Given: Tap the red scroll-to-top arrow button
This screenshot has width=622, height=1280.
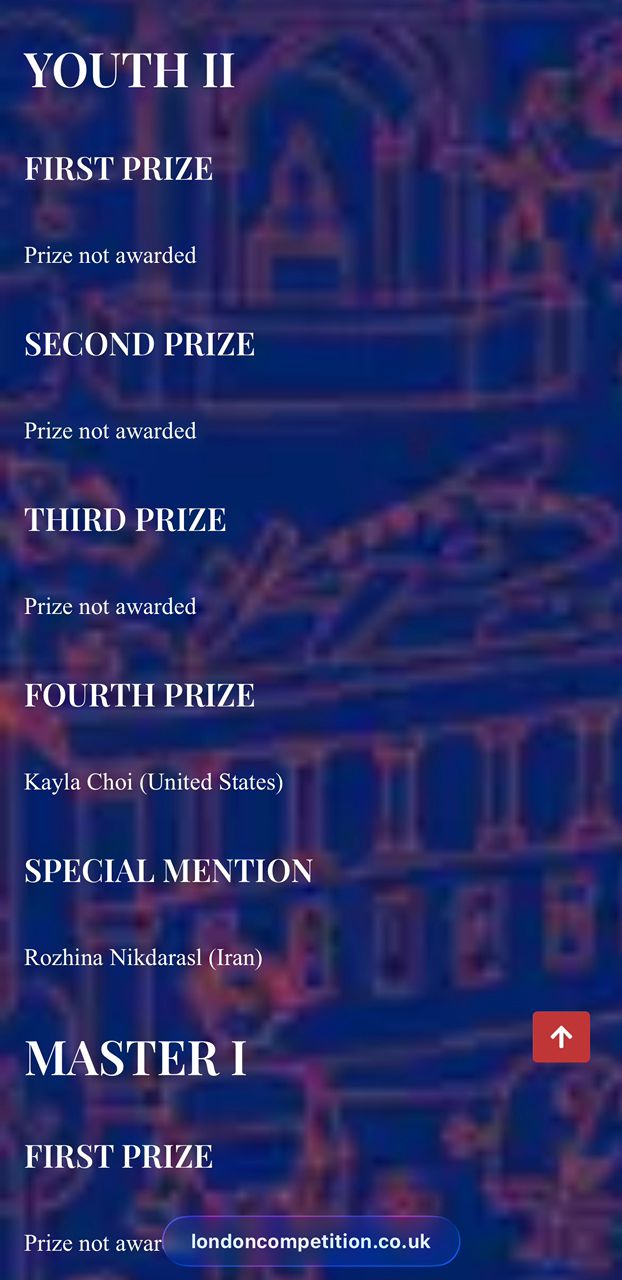Looking at the screenshot, I should click(x=561, y=1037).
